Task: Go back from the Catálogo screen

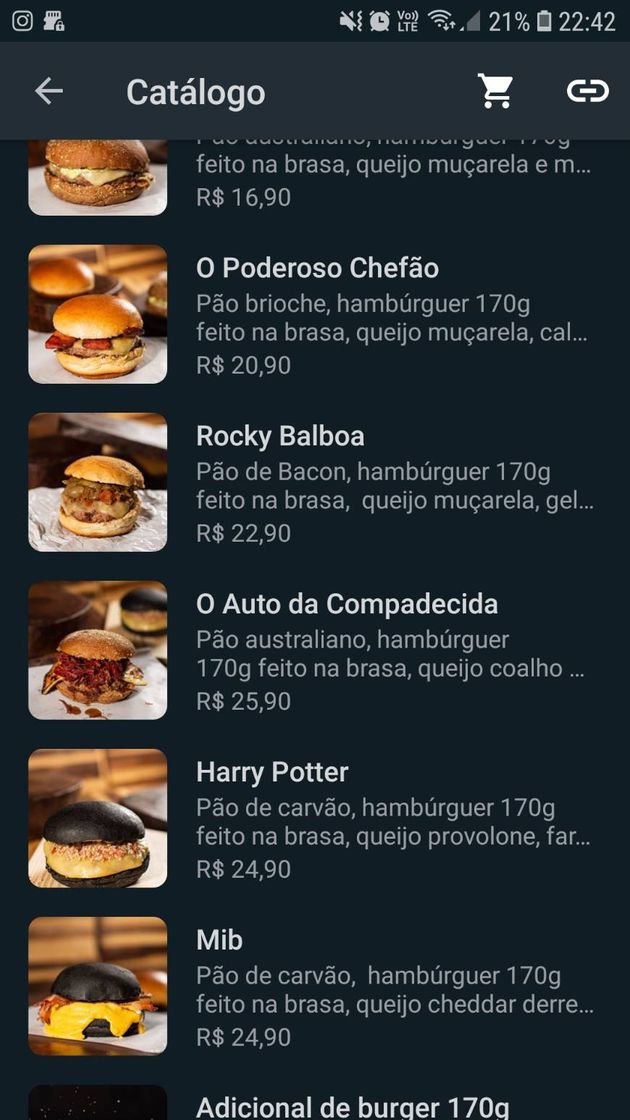Action: [x=48, y=92]
